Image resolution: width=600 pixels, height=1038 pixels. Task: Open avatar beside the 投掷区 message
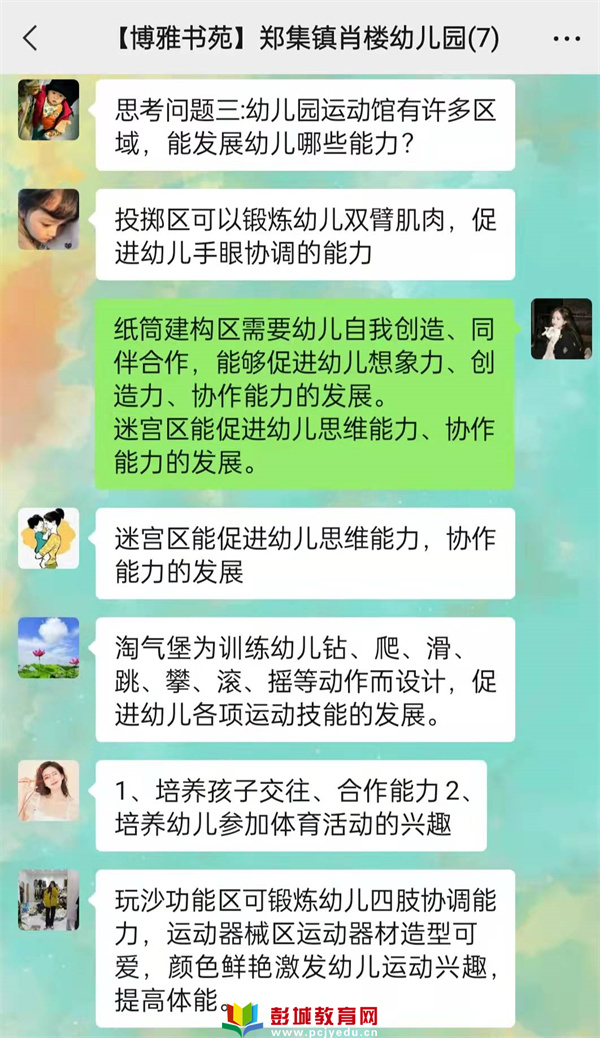tap(48, 219)
